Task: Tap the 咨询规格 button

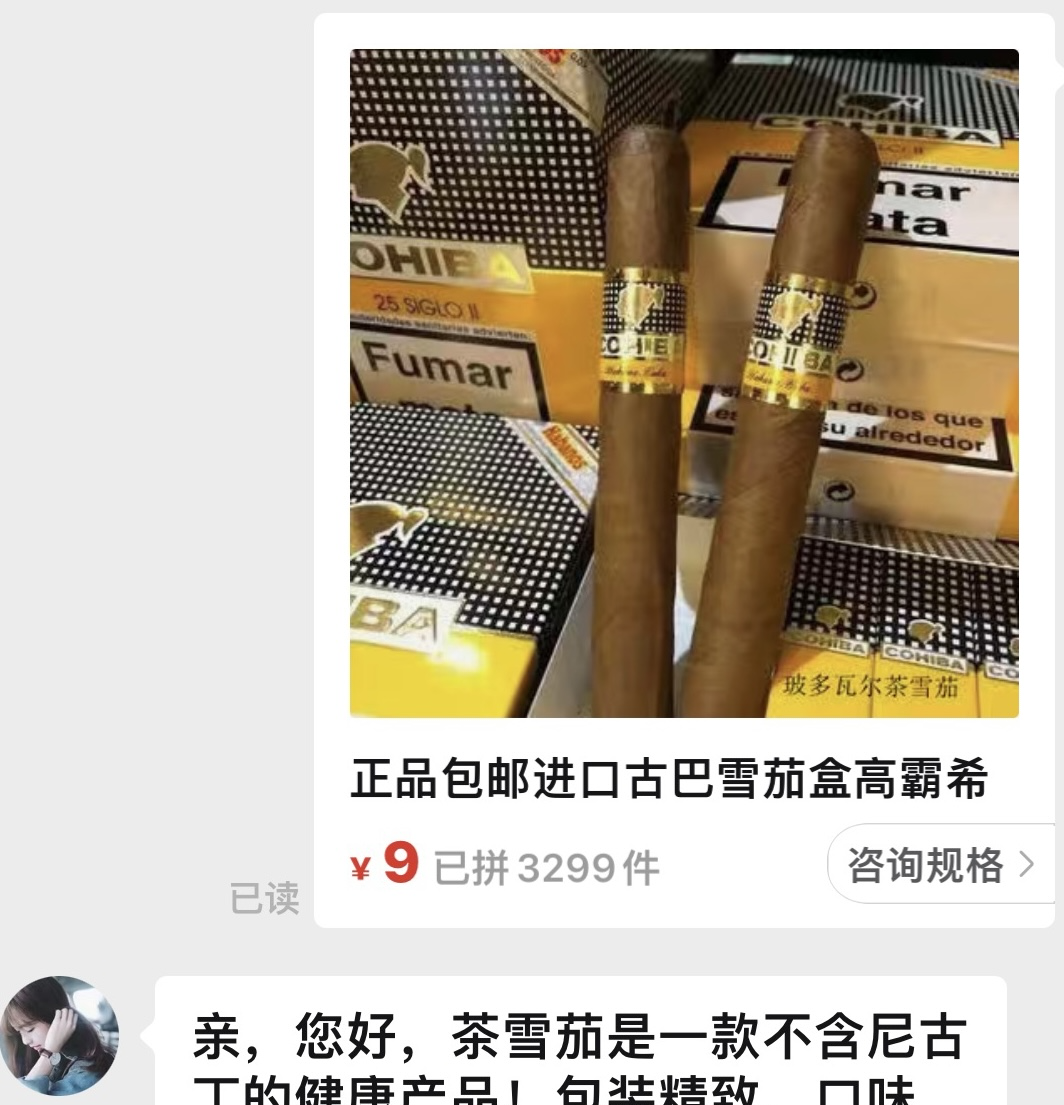Action: click(x=940, y=864)
